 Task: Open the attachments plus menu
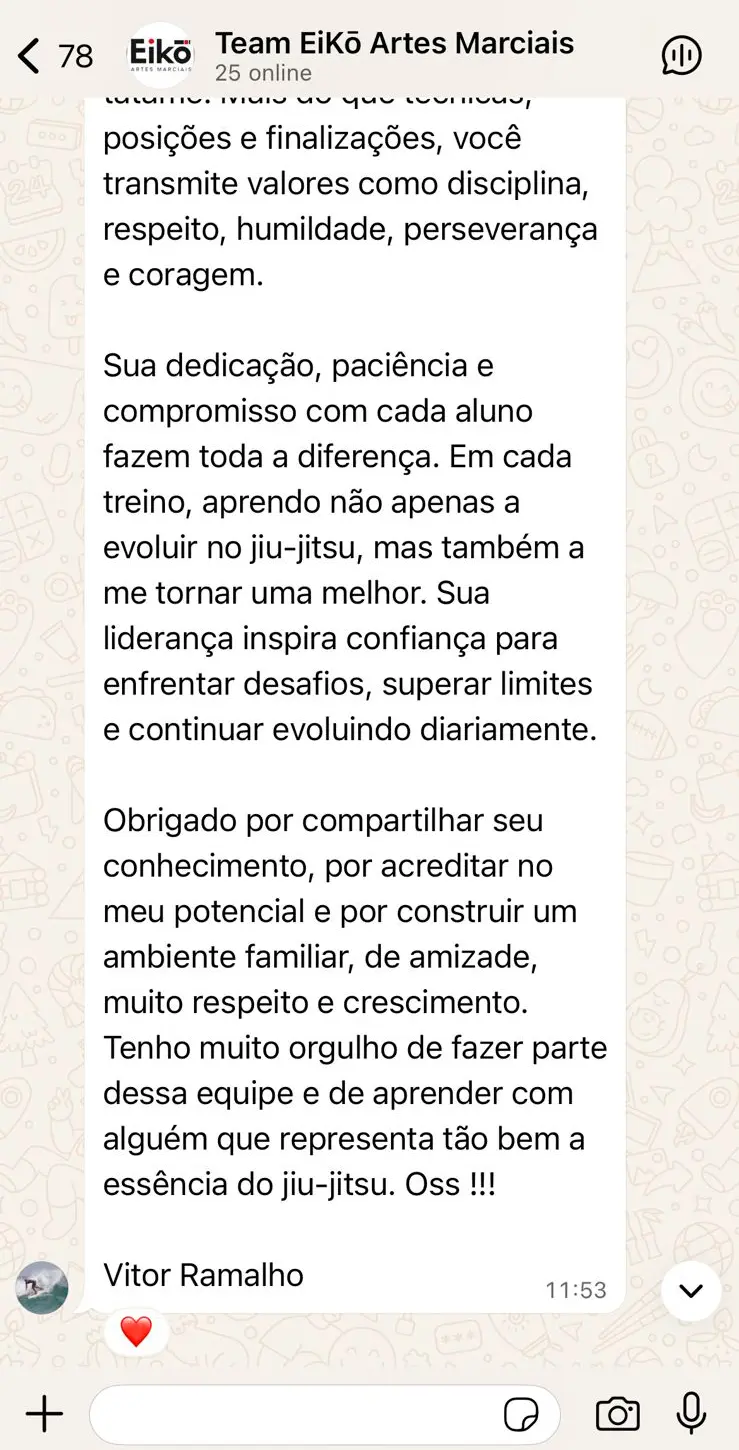click(44, 1414)
